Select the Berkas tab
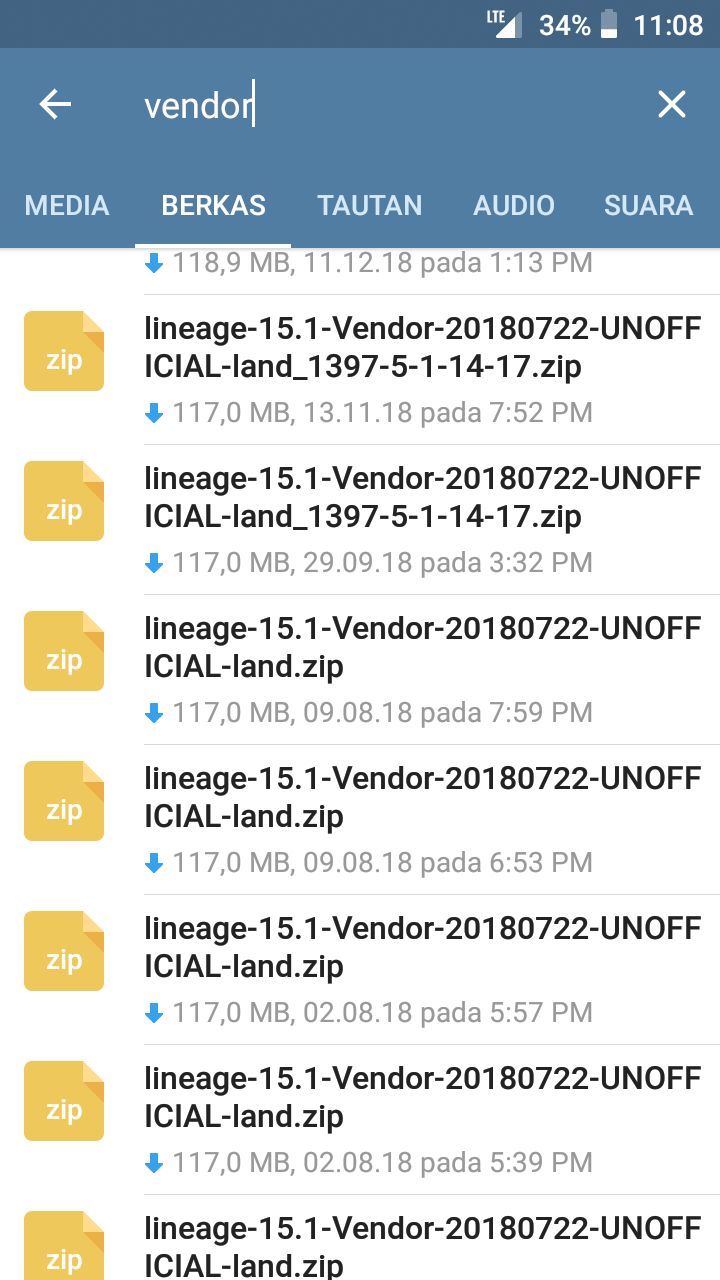 (x=213, y=205)
